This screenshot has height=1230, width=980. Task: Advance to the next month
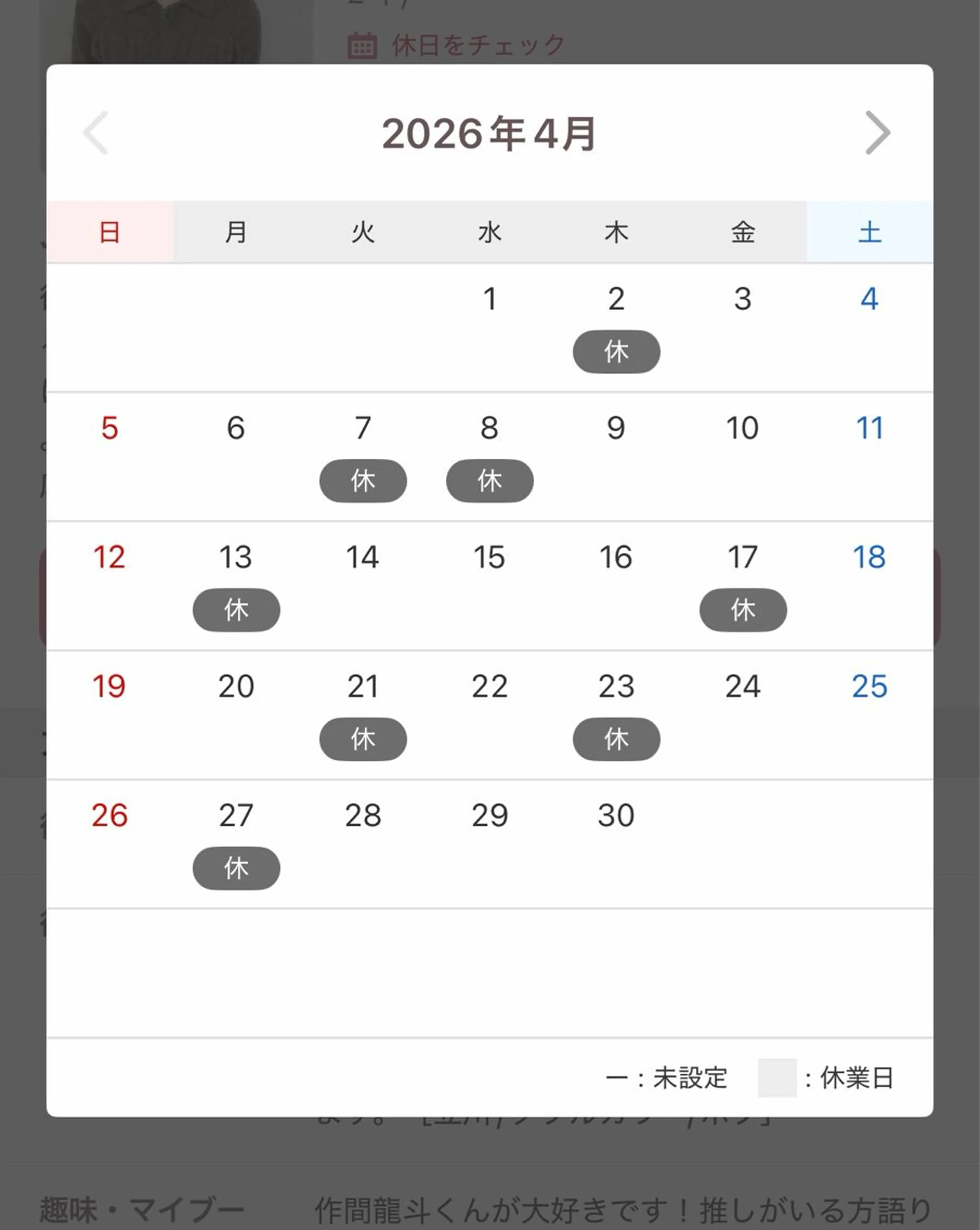point(877,133)
